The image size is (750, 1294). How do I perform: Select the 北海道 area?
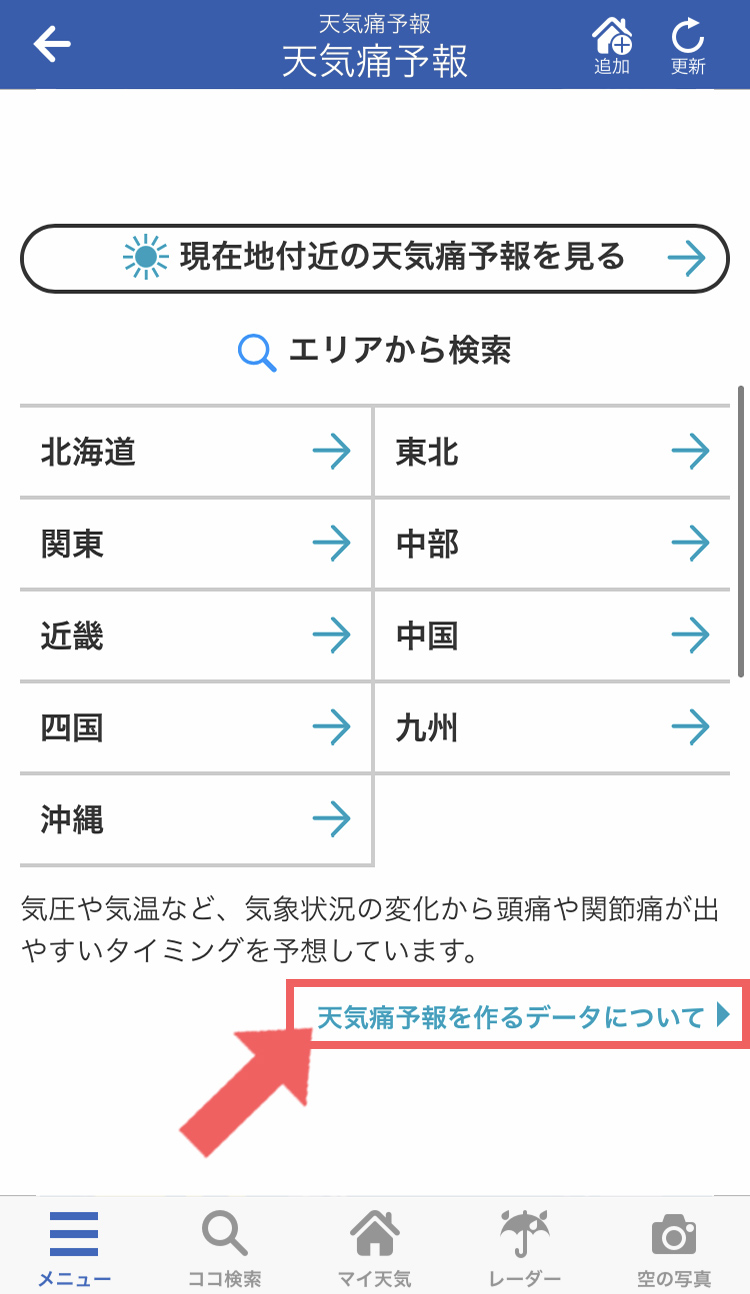tap(196, 452)
